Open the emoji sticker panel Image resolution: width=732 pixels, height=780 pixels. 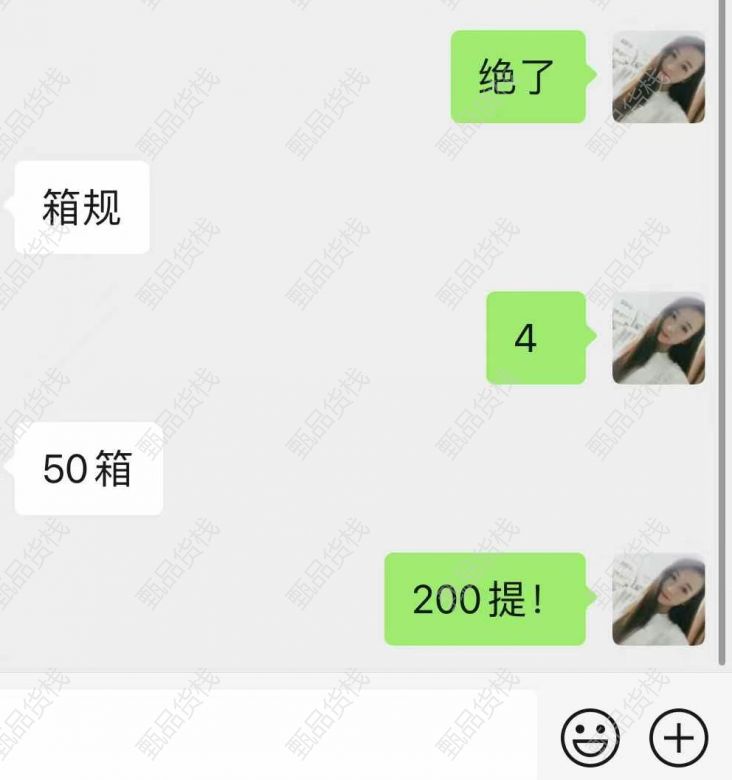tap(590, 739)
